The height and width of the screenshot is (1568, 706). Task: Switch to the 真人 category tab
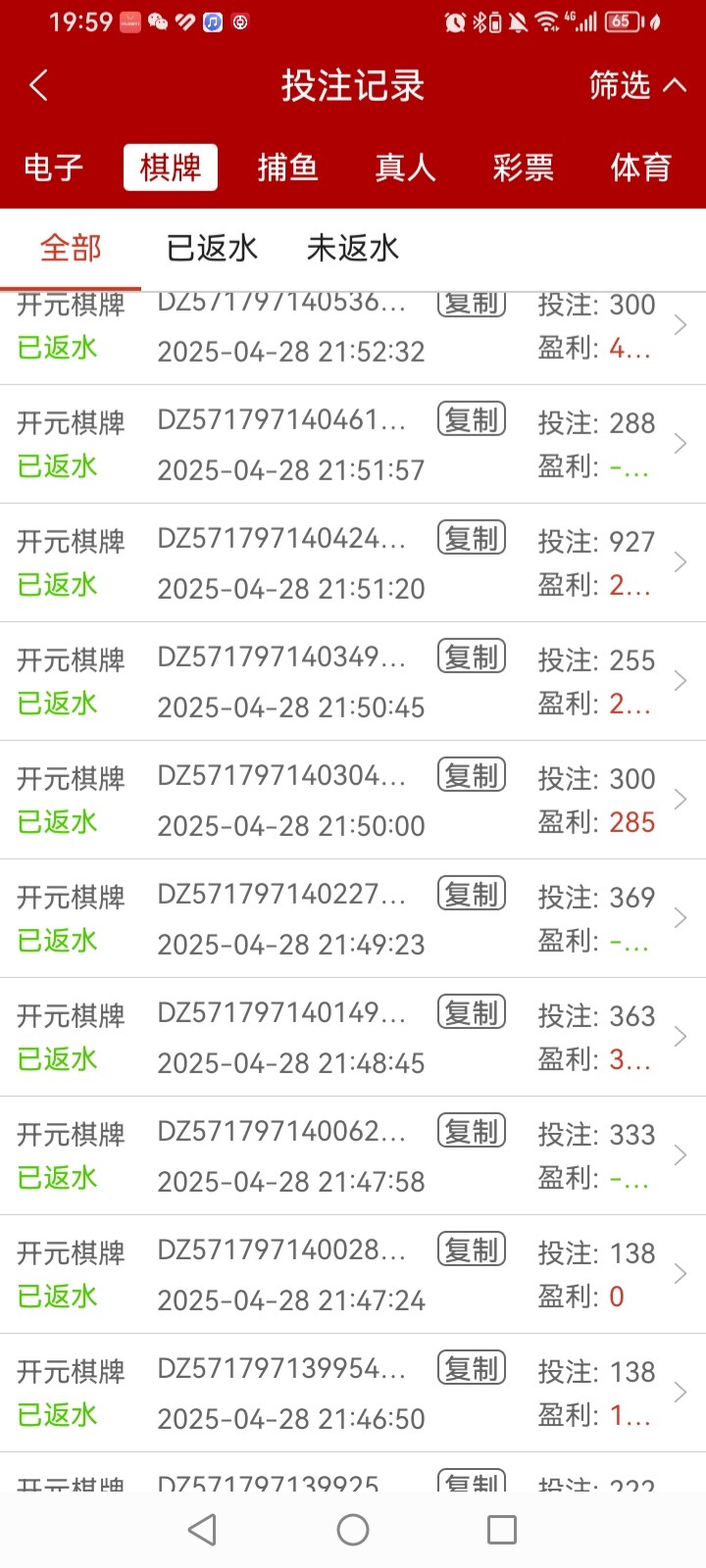click(x=405, y=168)
